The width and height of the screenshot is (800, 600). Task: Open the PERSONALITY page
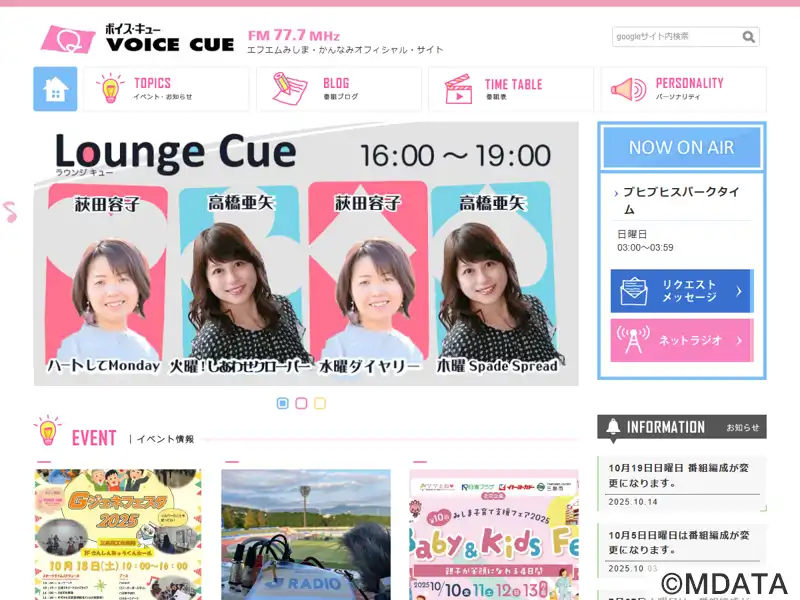tap(683, 89)
